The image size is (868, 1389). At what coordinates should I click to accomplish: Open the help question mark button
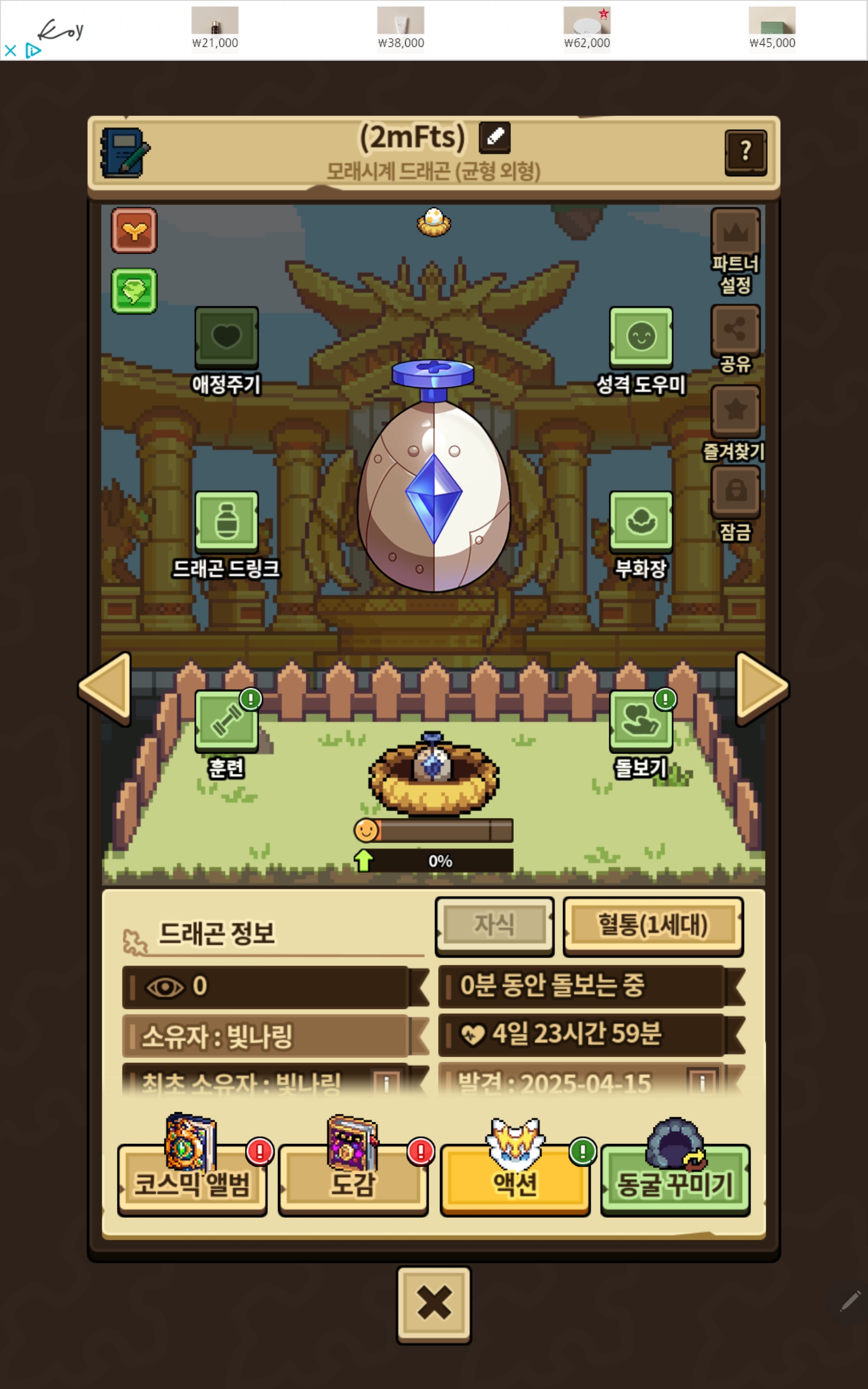click(x=745, y=152)
